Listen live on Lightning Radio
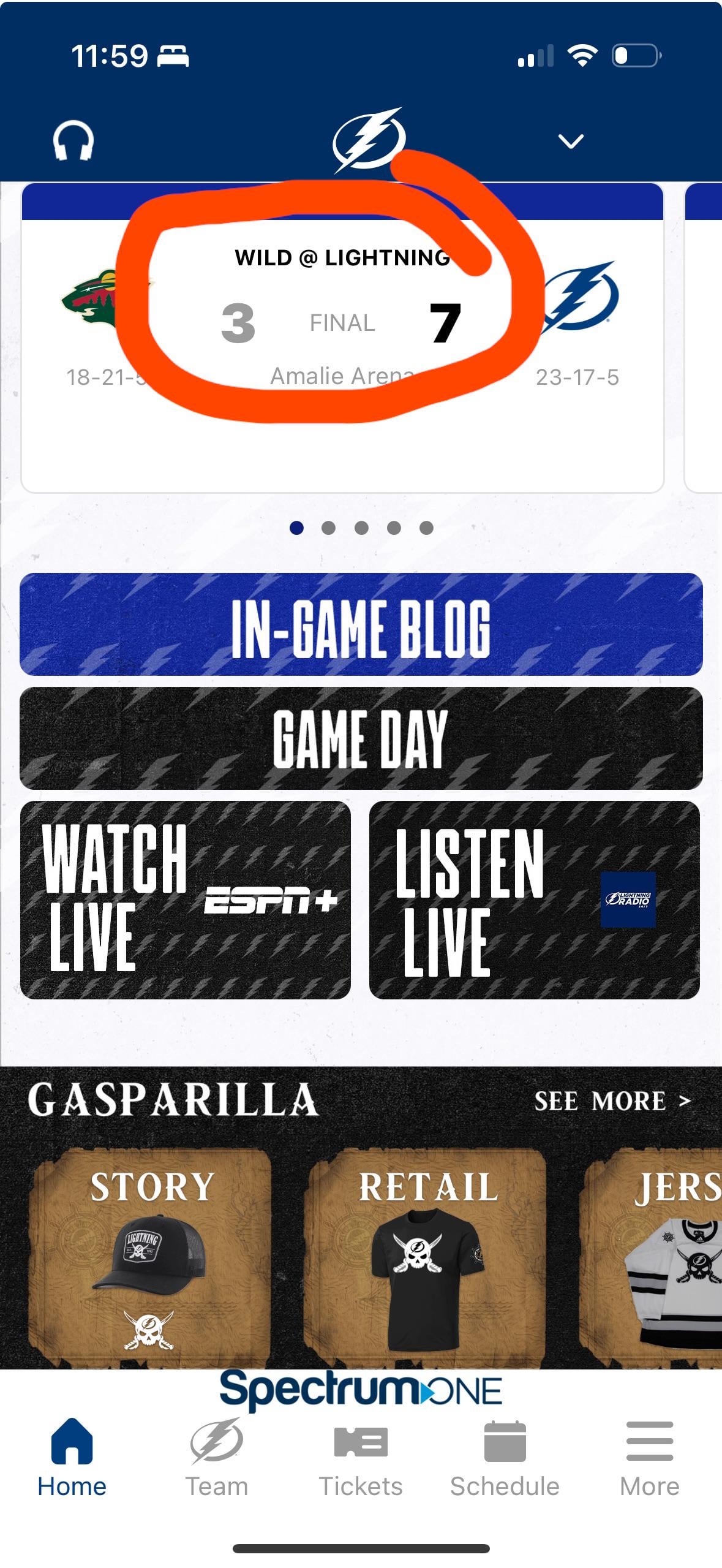Screen dimensions: 722x1568 coord(534,900)
